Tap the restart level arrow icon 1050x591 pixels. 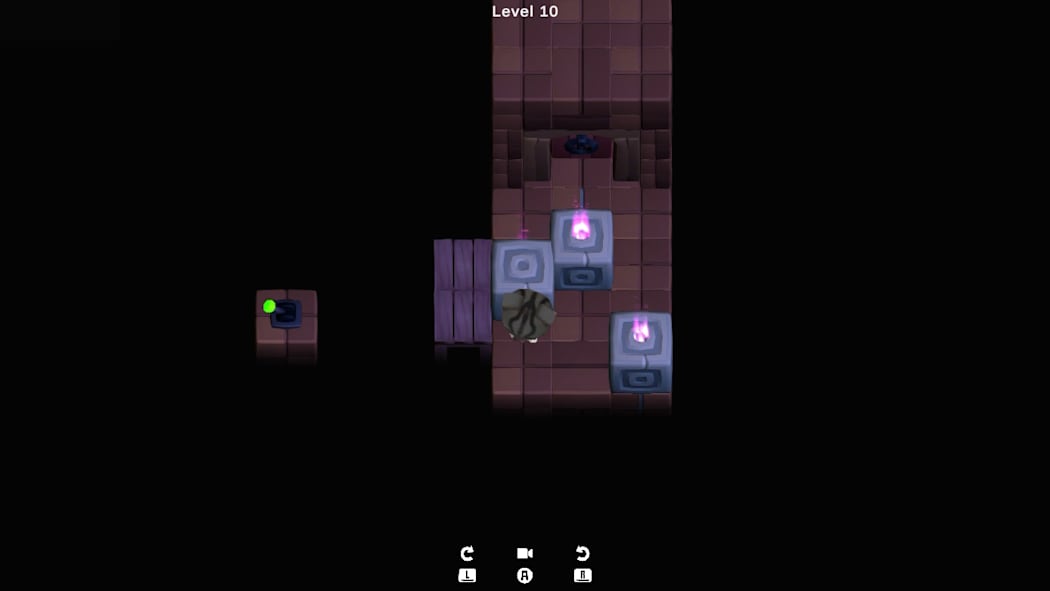coord(467,553)
